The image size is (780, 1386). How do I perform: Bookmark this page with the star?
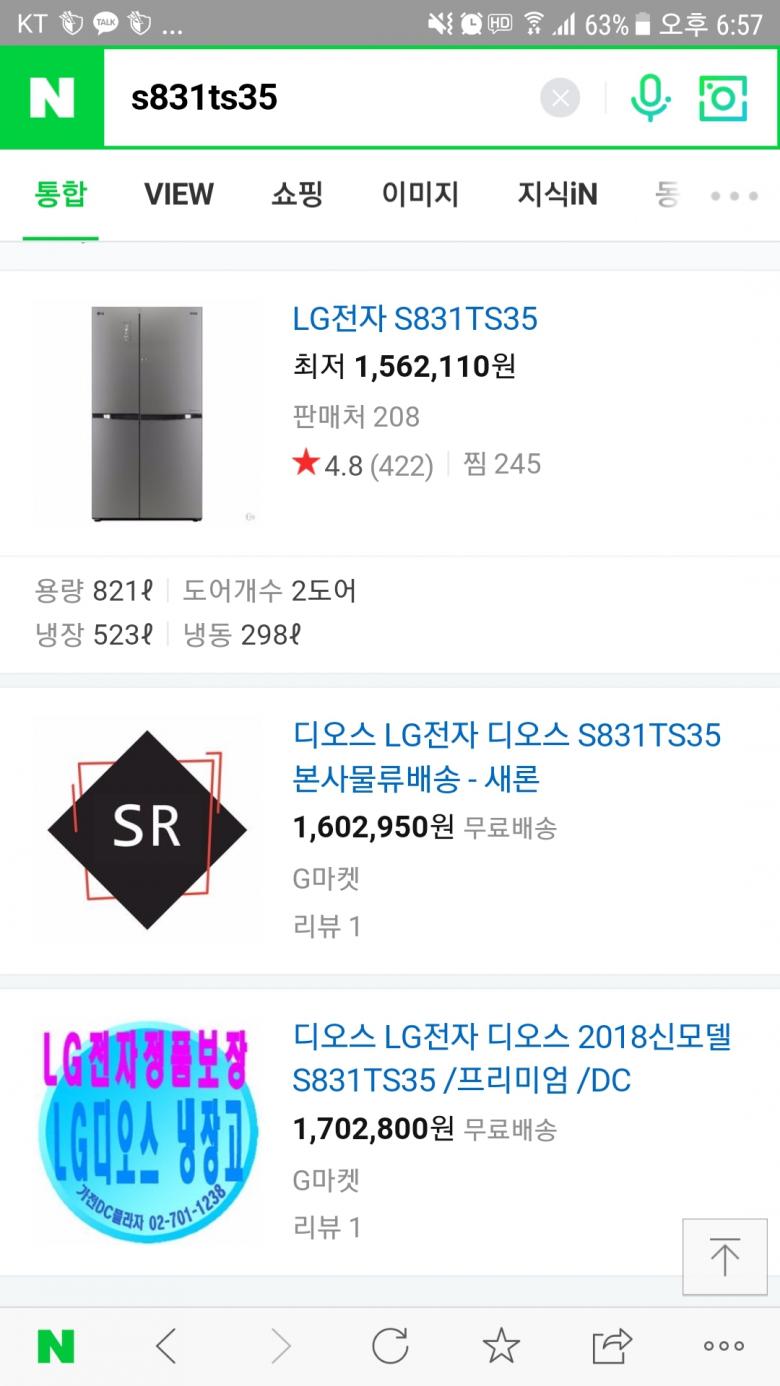501,1346
